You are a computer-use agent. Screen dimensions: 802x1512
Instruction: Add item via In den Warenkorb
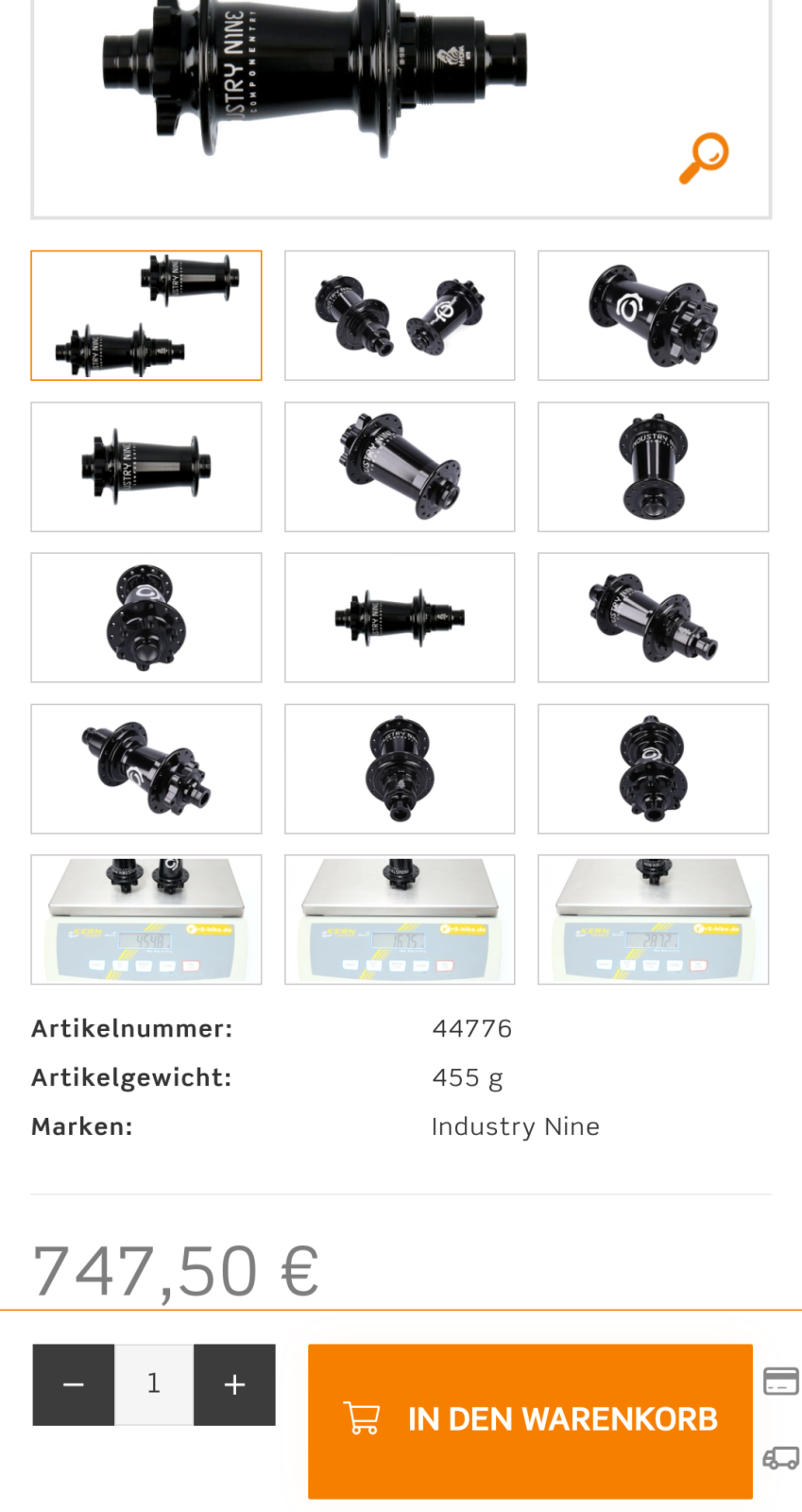click(x=530, y=1421)
